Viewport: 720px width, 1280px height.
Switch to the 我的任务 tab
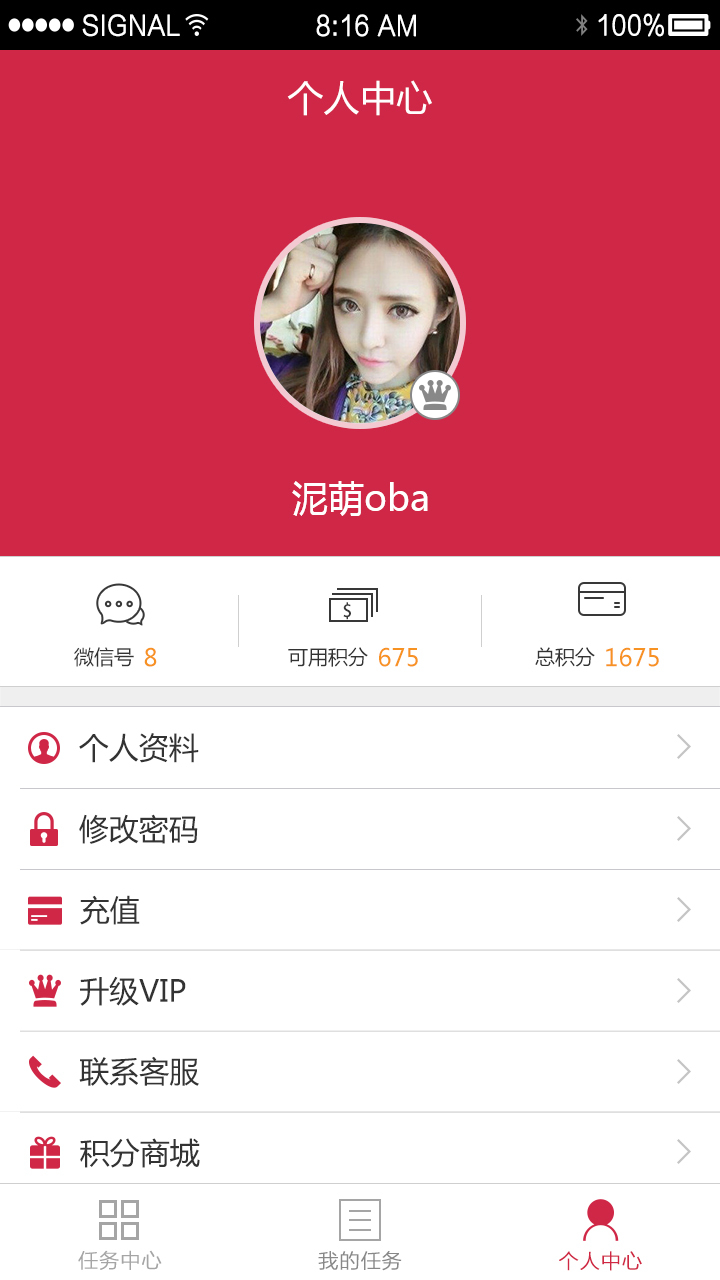pos(360,1233)
